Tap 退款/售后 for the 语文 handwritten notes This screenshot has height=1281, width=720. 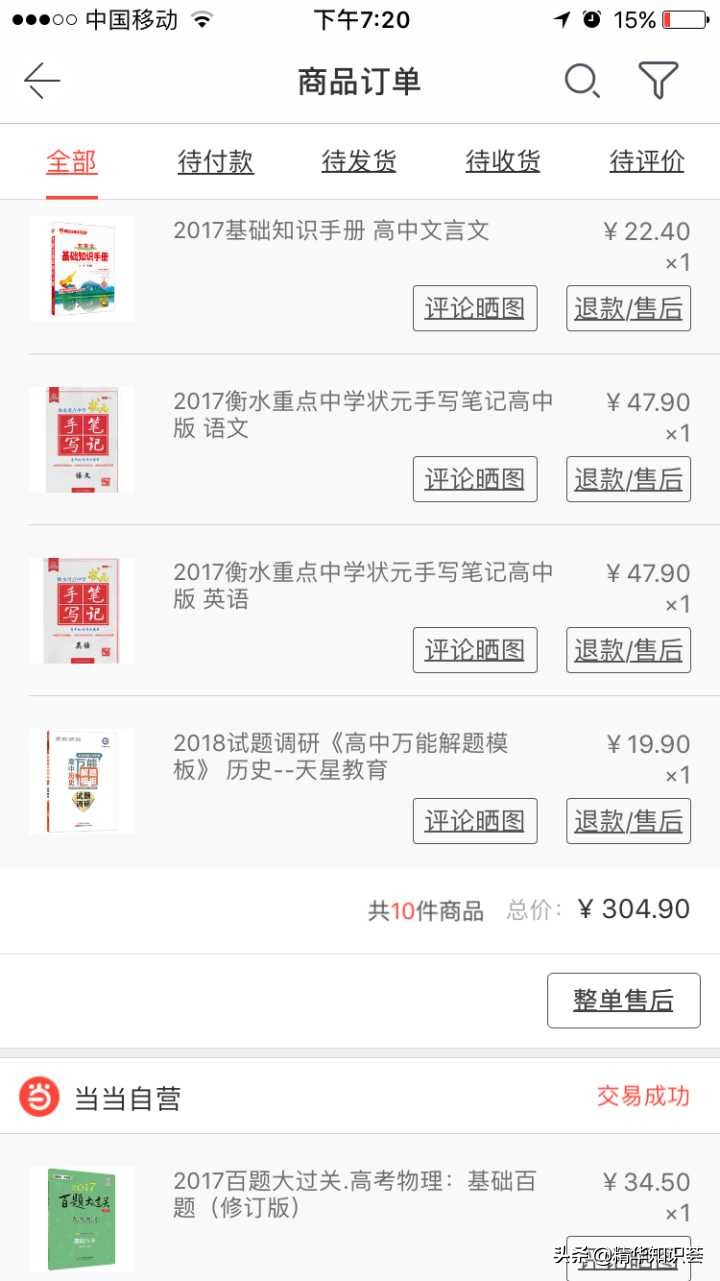pos(628,479)
